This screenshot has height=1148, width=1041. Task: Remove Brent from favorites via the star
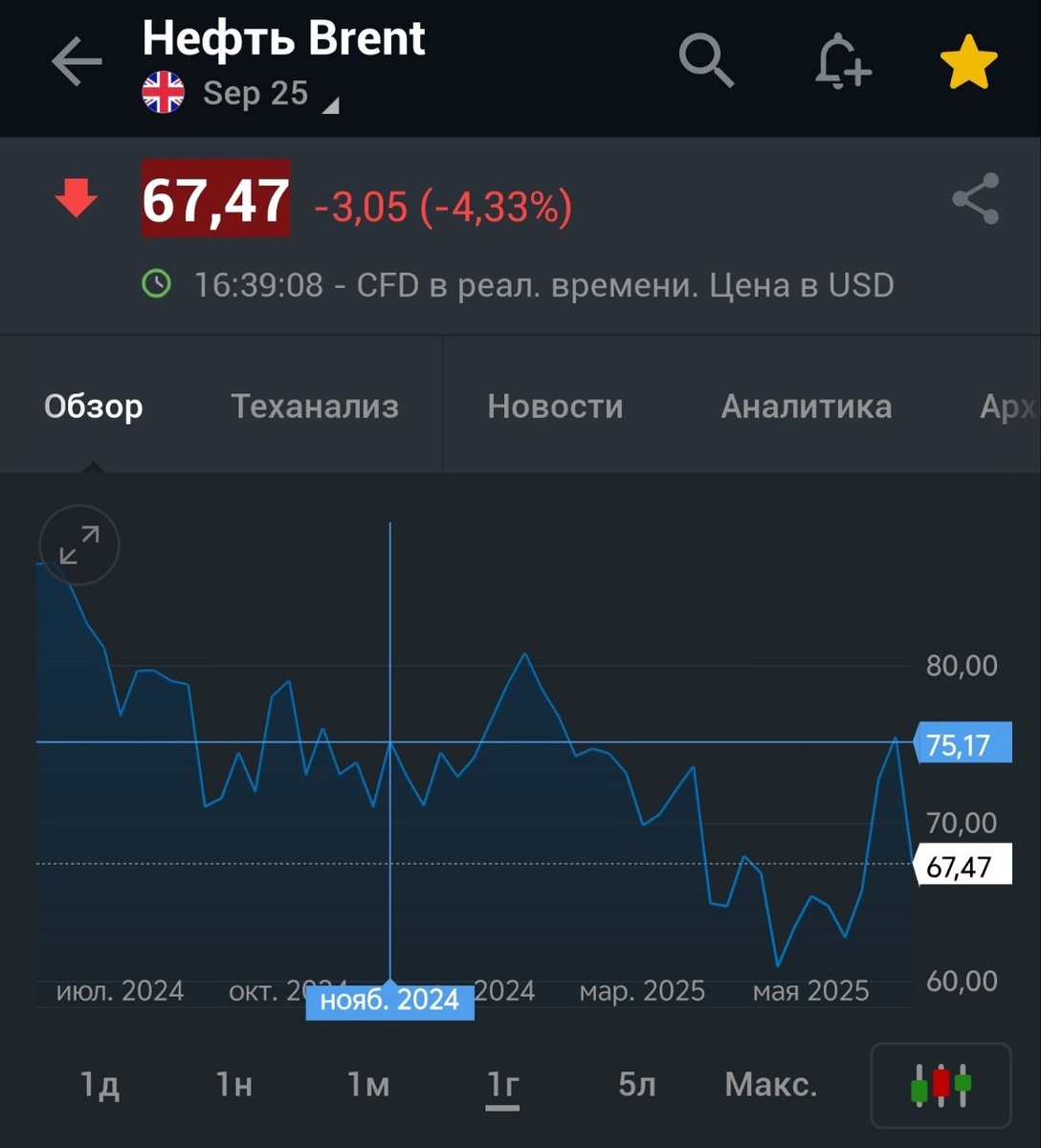click(968, 61)
